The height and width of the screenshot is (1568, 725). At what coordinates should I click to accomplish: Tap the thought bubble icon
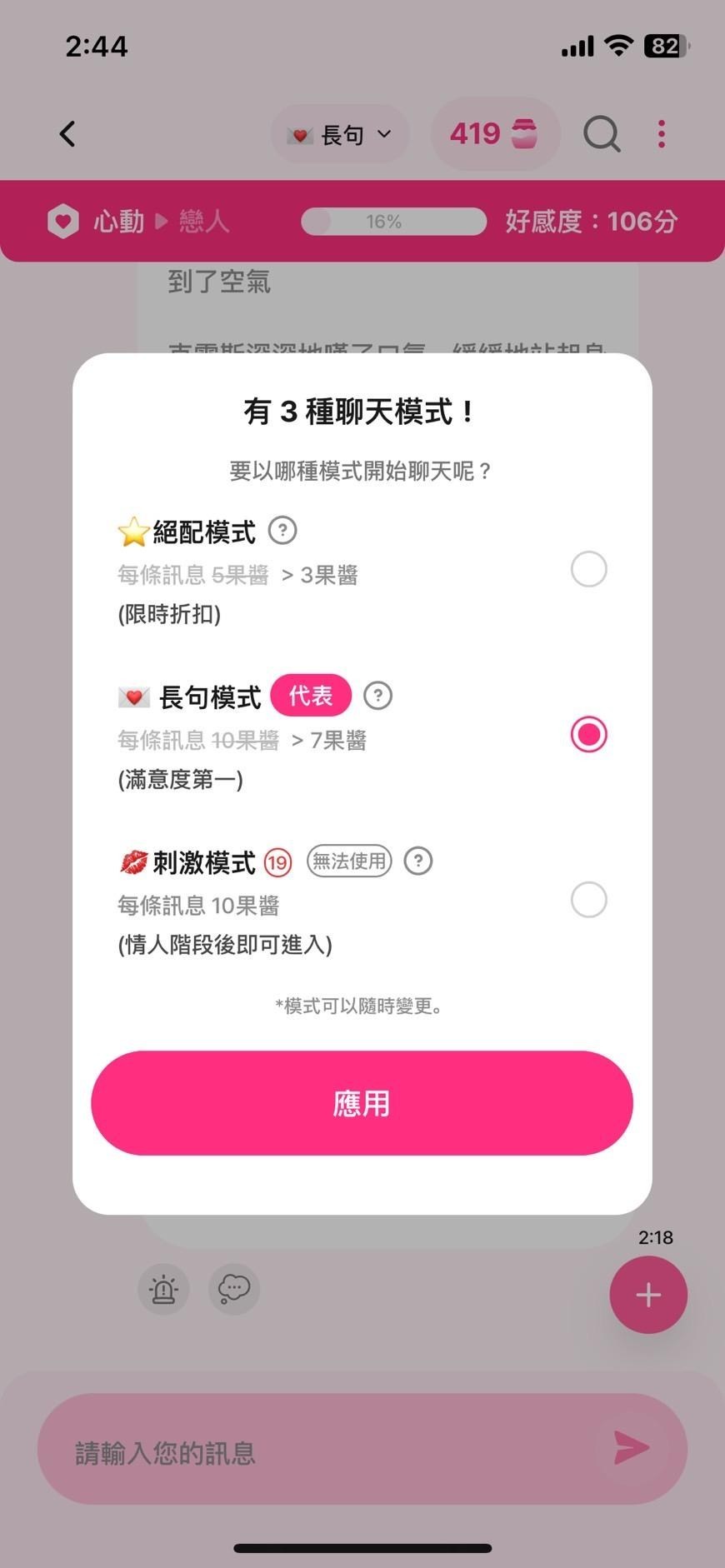(234, 1289)
